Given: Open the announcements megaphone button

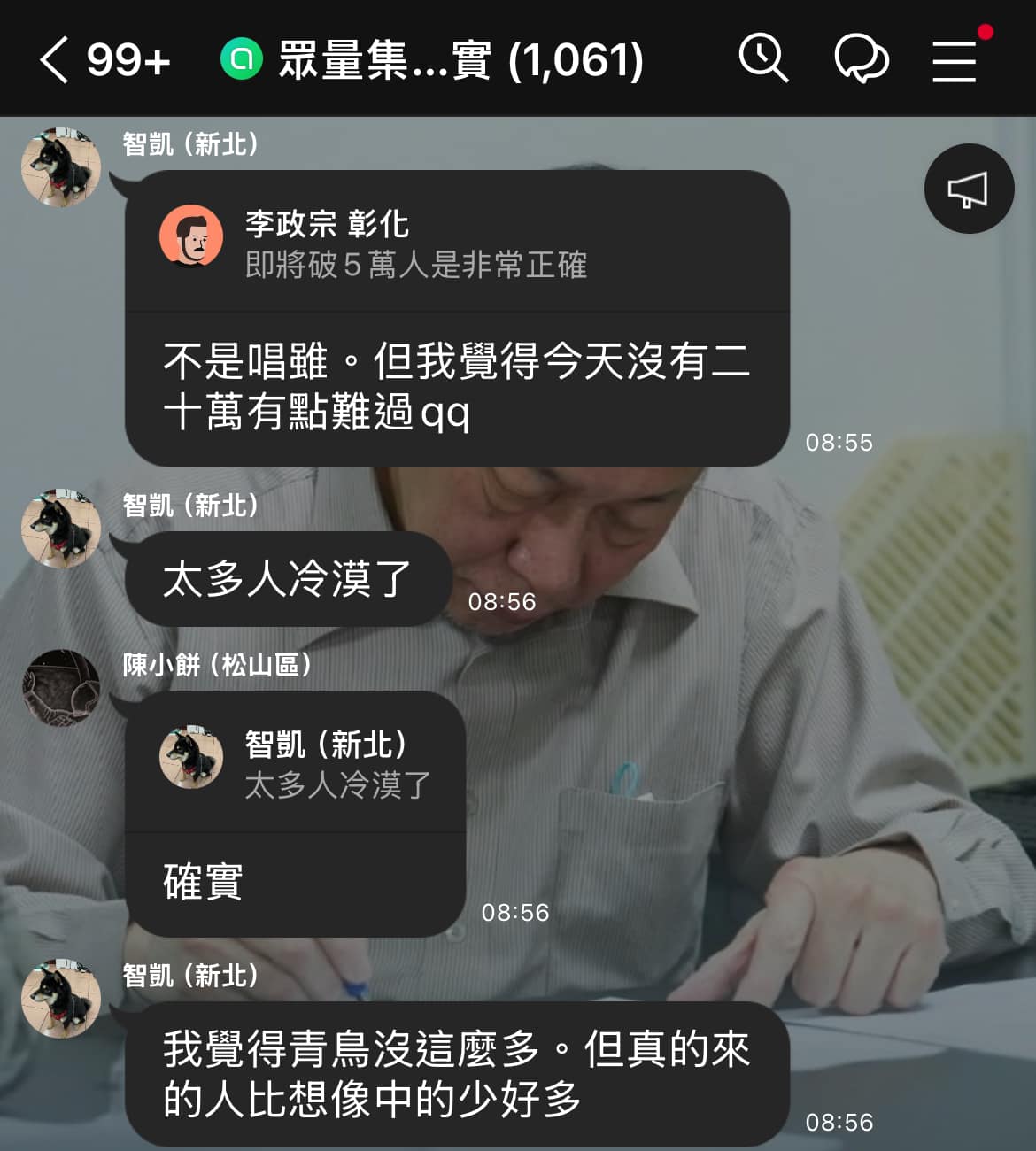Looking at the screenshot, I should pyautogui.click(x=969, y=189).
